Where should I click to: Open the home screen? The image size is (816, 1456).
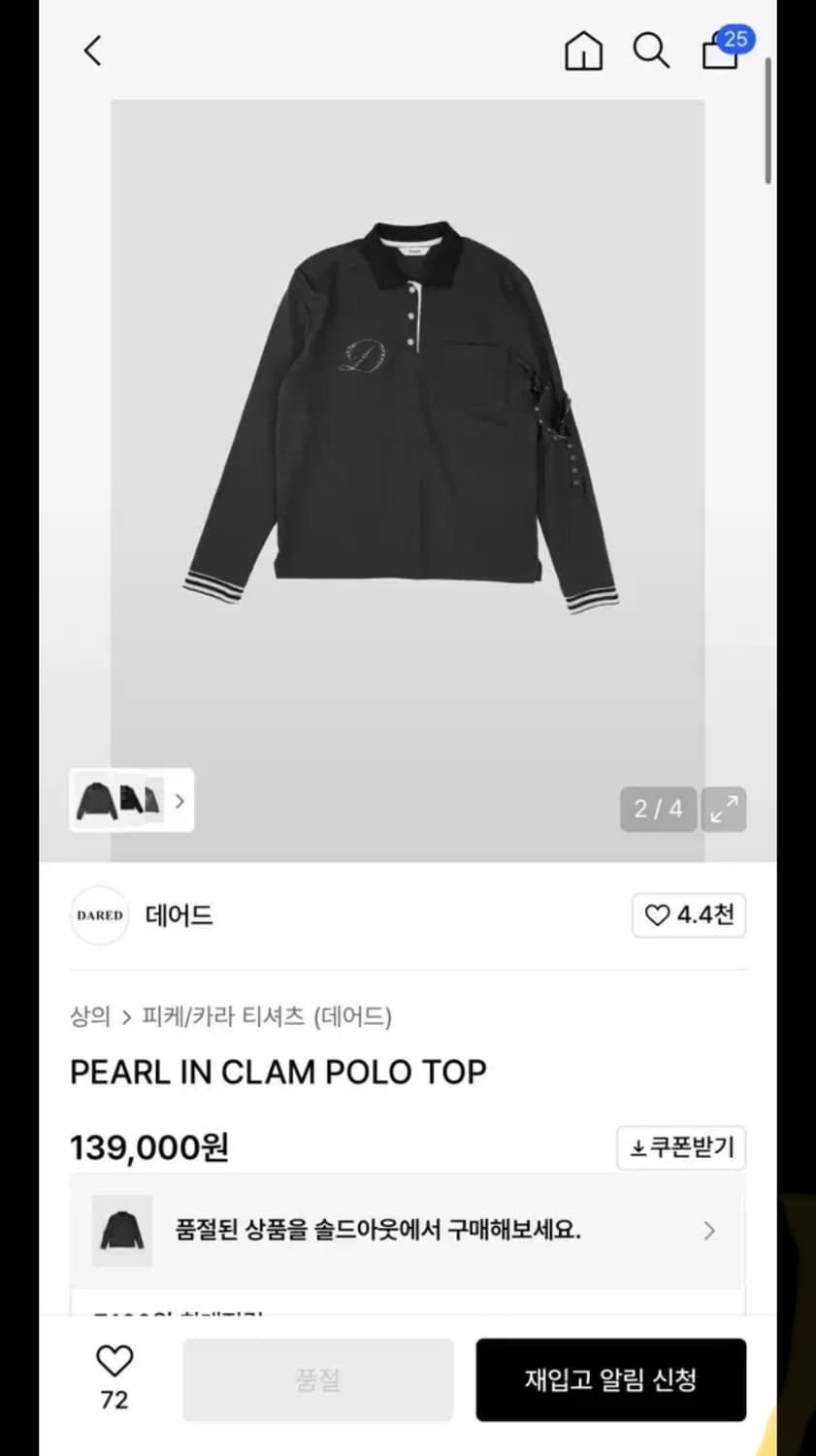tap(583, 51)
